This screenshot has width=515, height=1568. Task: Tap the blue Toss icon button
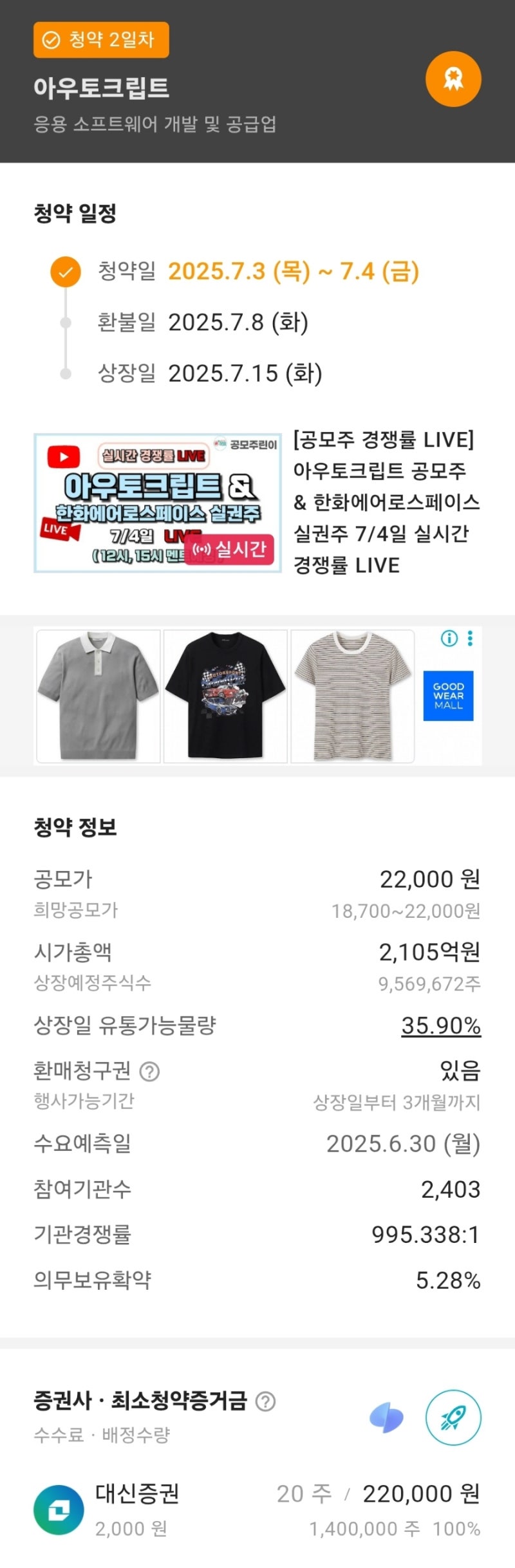coord(386,1417)
